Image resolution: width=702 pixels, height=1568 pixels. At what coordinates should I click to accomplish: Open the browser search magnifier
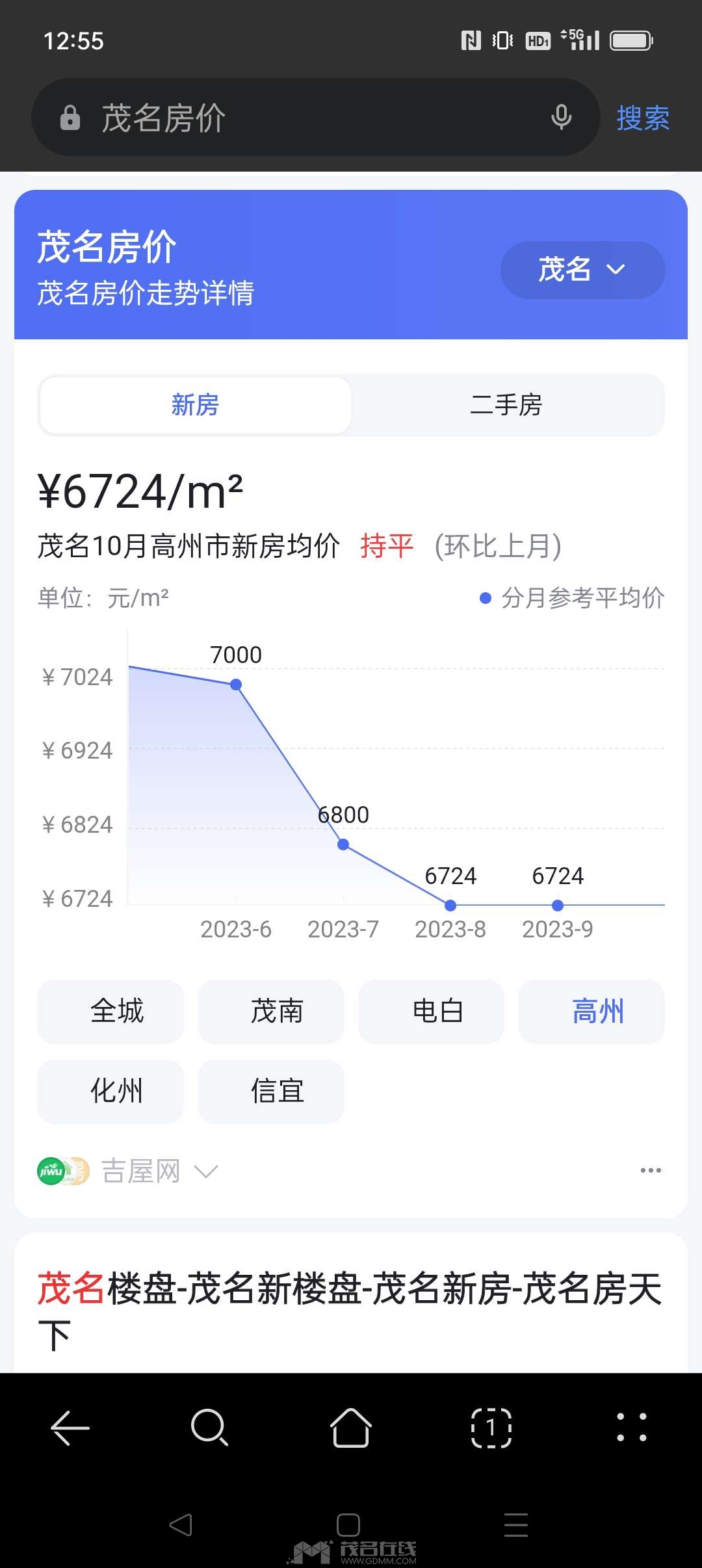pyautogui.click(x=210, y=1428)
